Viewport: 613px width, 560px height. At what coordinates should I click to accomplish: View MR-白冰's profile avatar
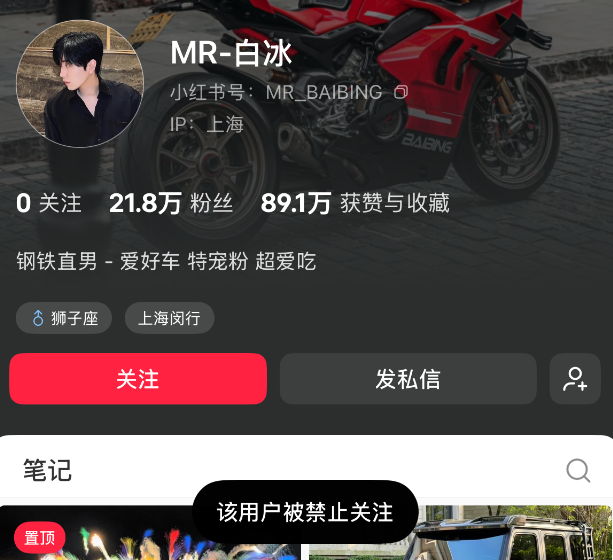(x=80, y=84)
